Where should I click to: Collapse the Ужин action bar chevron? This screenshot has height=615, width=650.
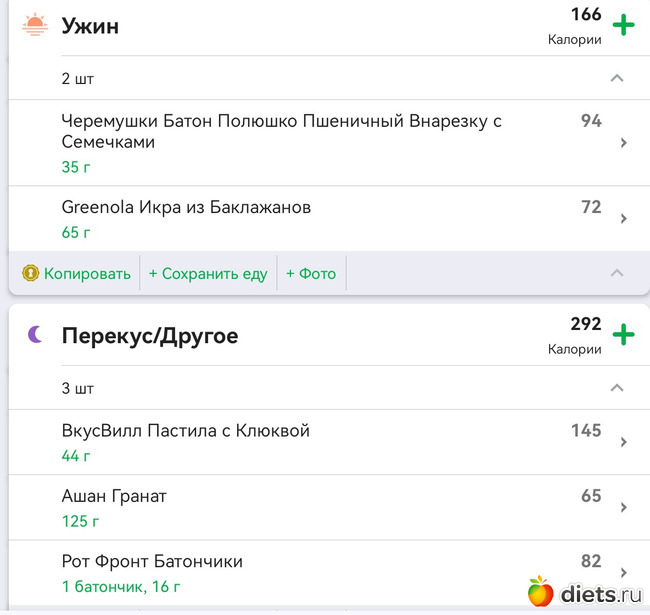coord(617,273)
